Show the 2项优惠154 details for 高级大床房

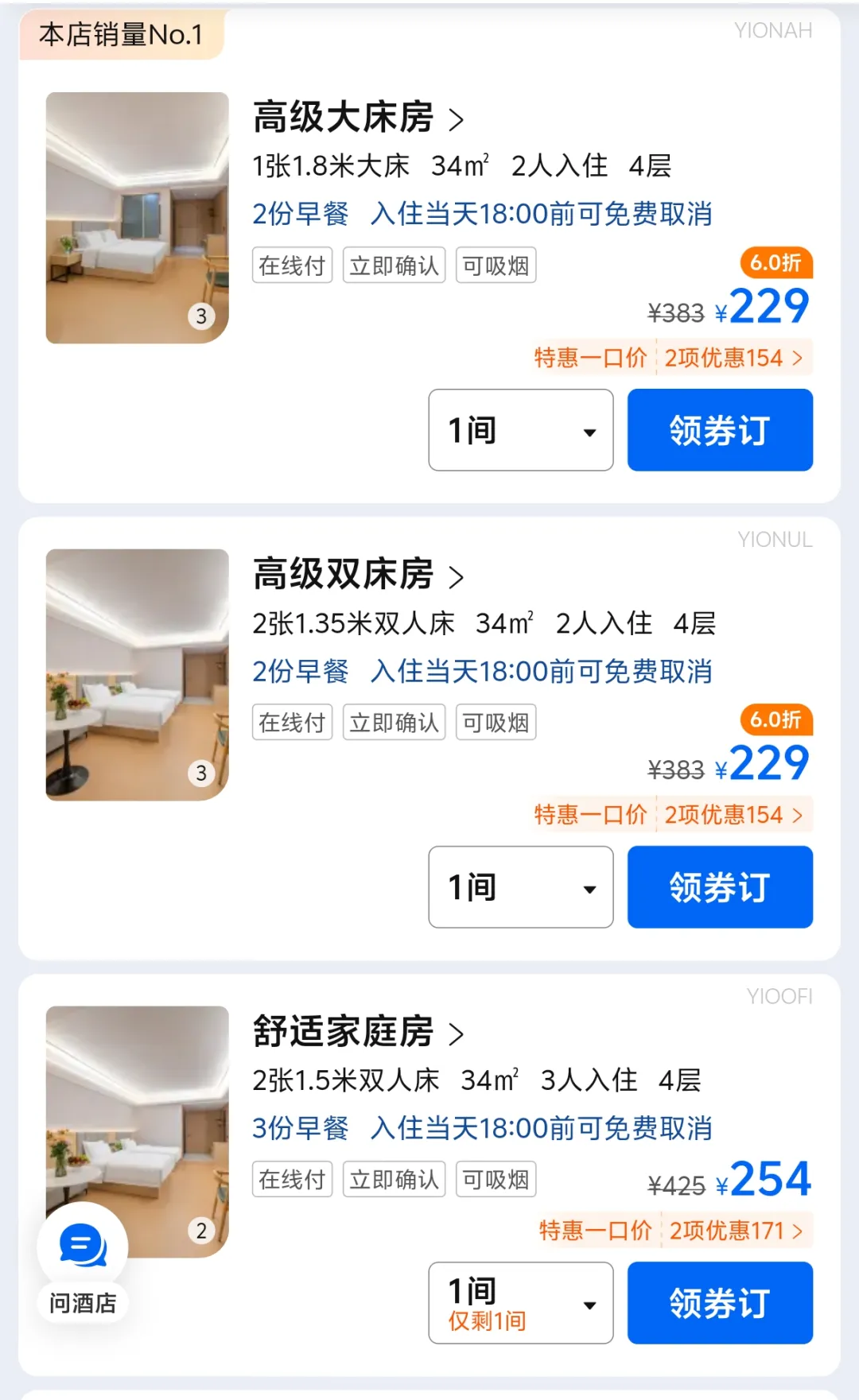click(x=733, y=358)
